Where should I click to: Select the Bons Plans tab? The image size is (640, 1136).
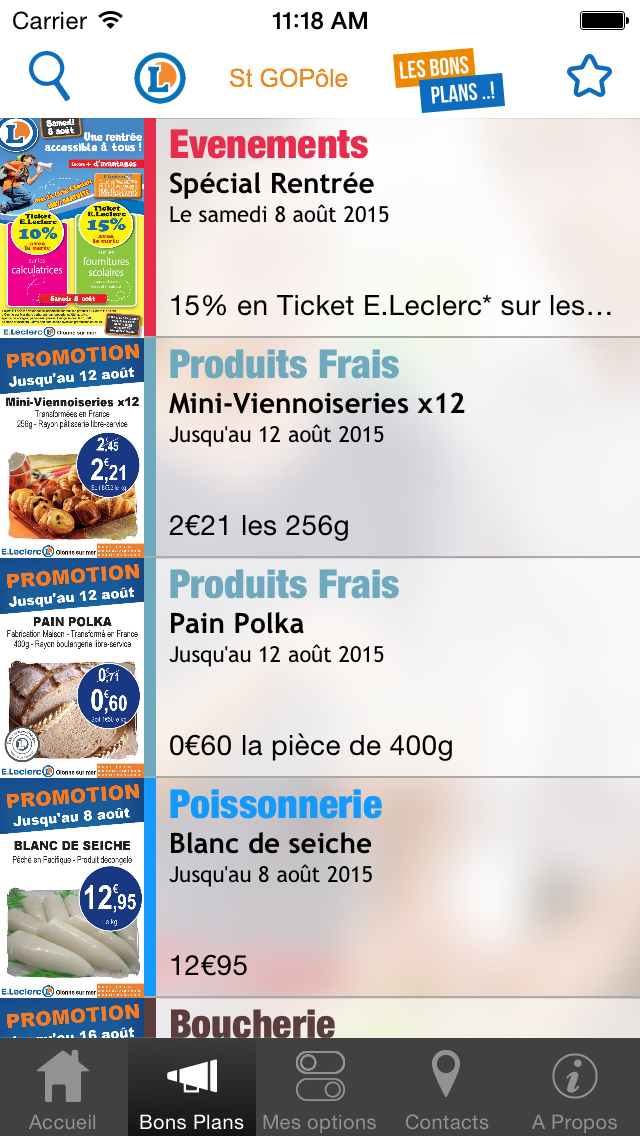[x=192, y=1088]
